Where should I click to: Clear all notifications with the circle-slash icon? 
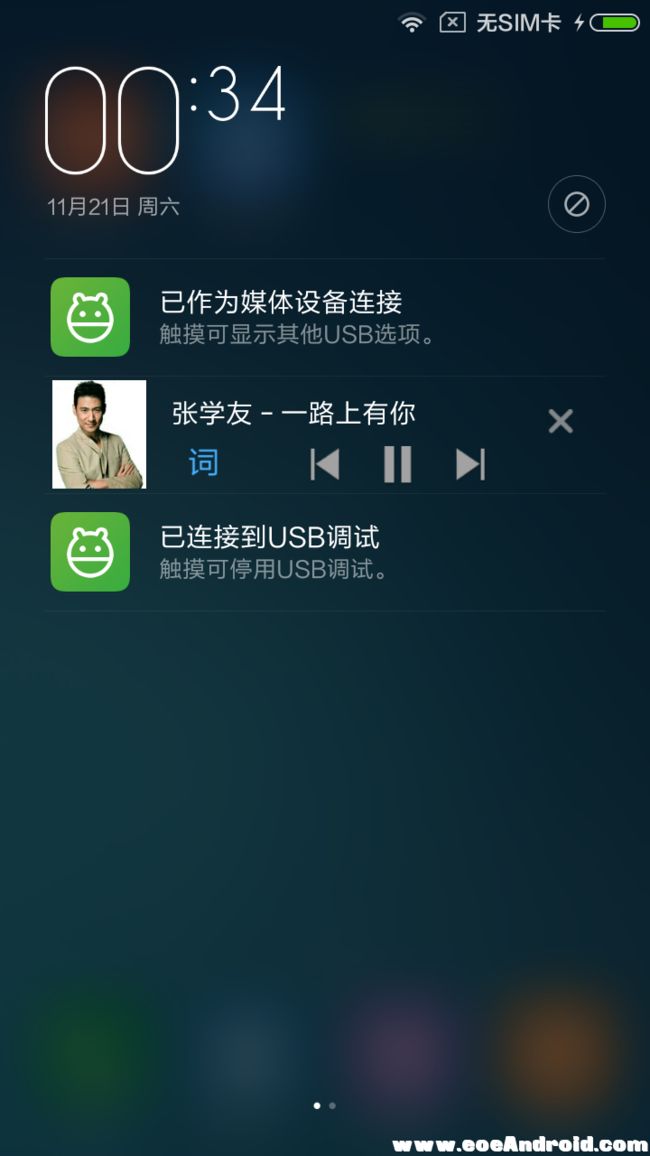click(x=576, y=204)
